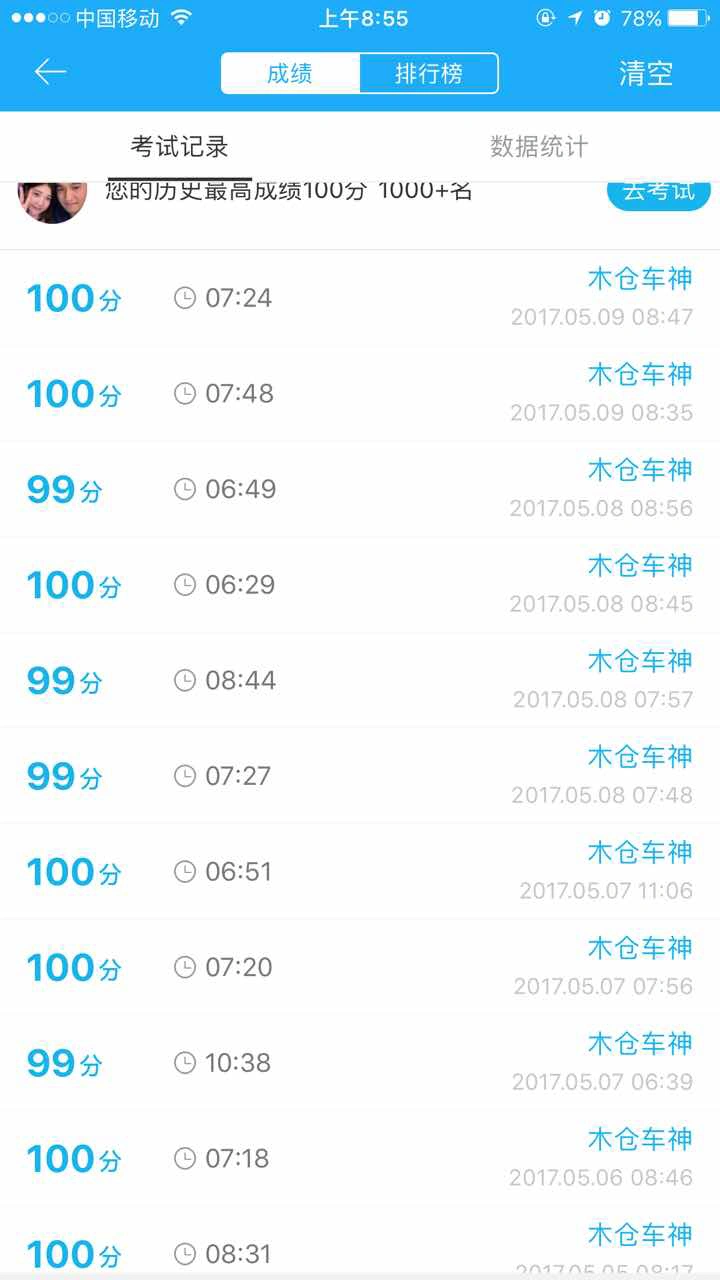Open the record dated 2017.05.08 07:48
The height and width of the screenshot is (1280, 720).
coord(360,776)
